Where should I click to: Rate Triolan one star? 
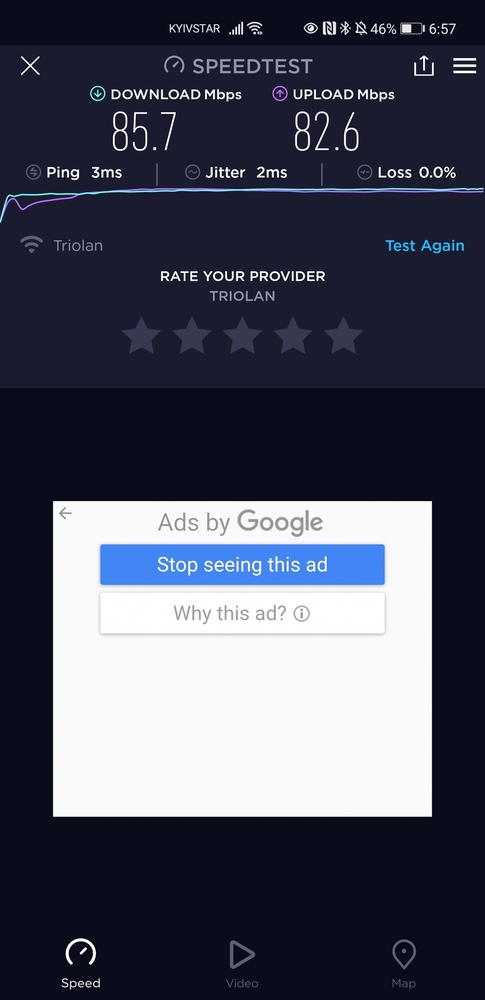click(141, 335)
